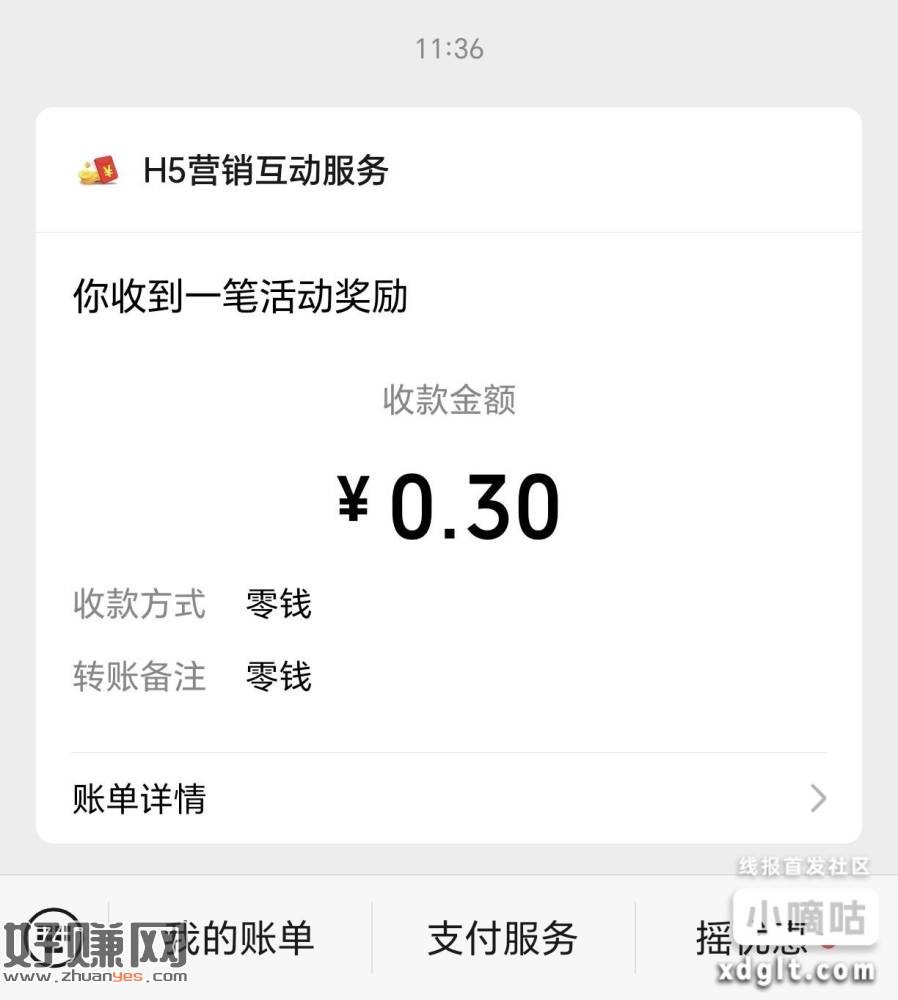Click the H5营销互动服务 title
This screenshot has width=898, height=1000.
click(265, 171)
